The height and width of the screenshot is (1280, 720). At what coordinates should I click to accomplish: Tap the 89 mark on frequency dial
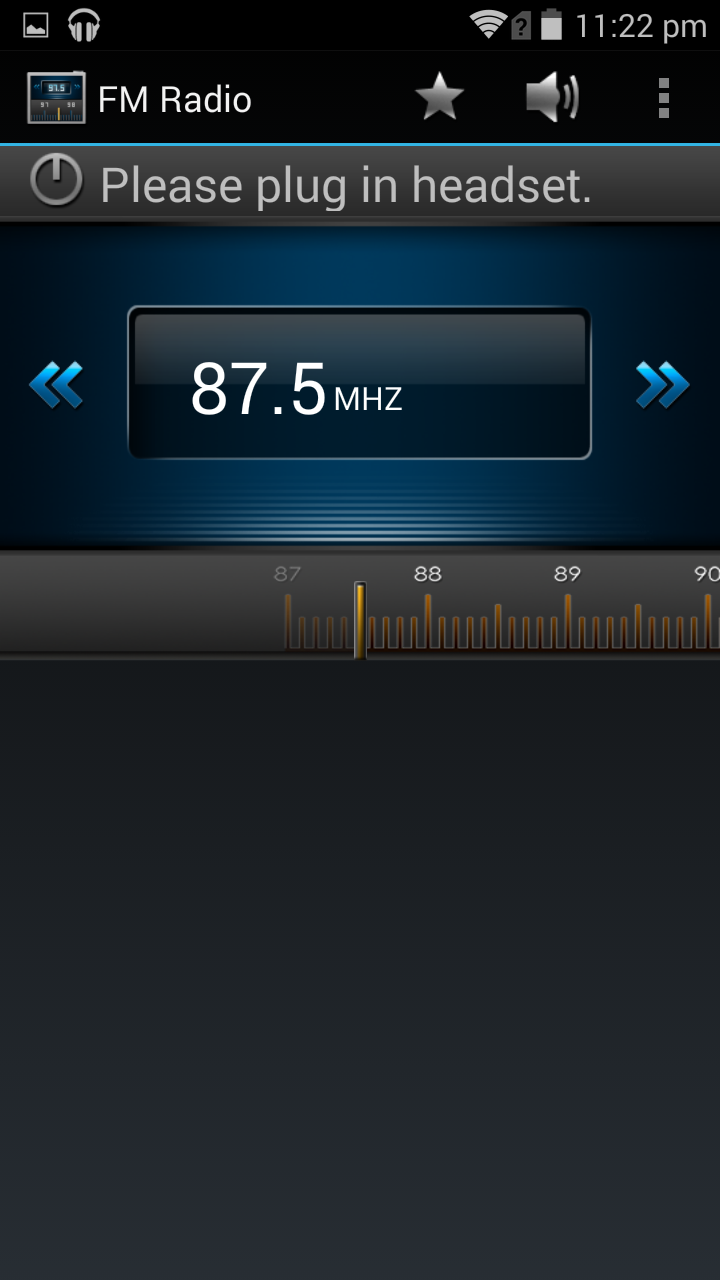tap(567, 574)
